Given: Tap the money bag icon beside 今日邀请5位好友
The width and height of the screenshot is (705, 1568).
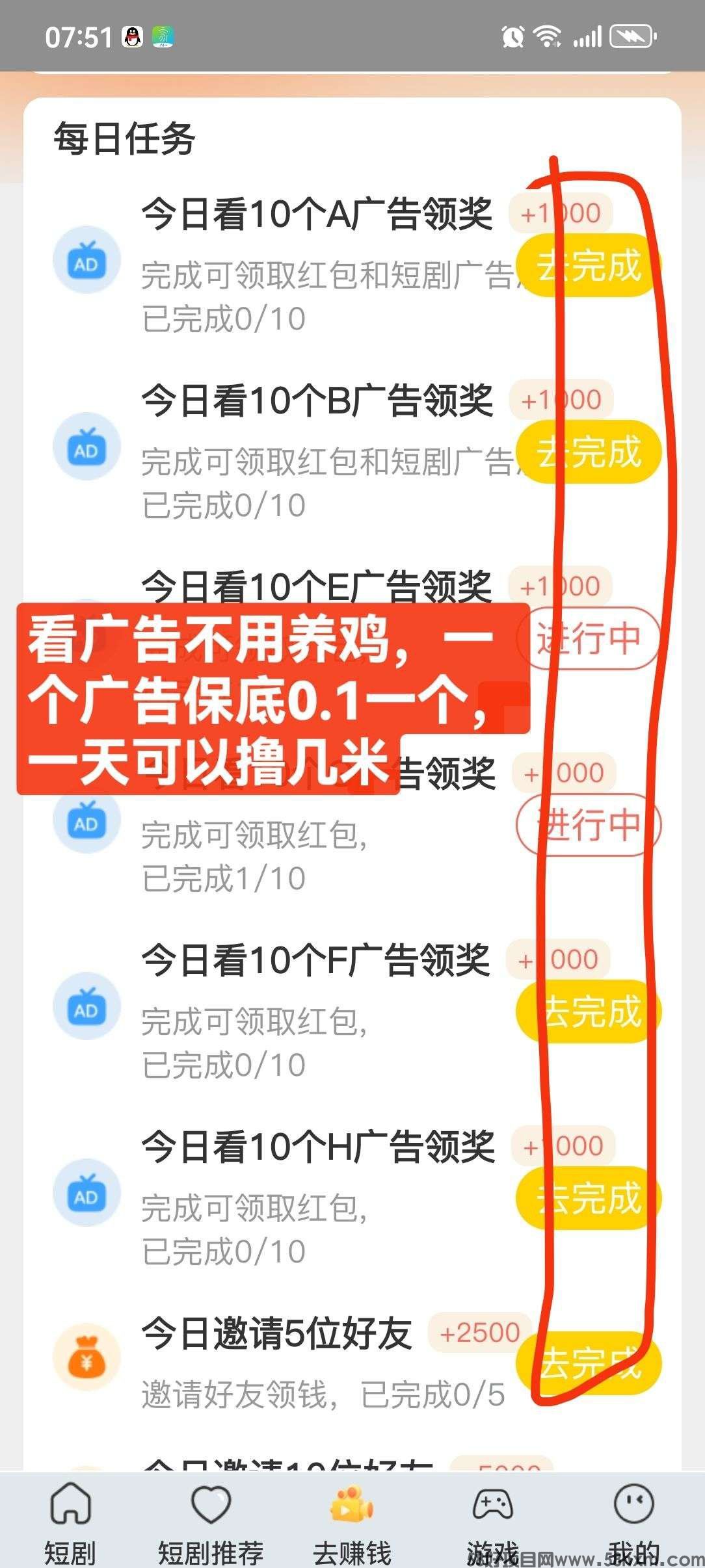Looking at the screenshot, I should tap(86, 1355).
